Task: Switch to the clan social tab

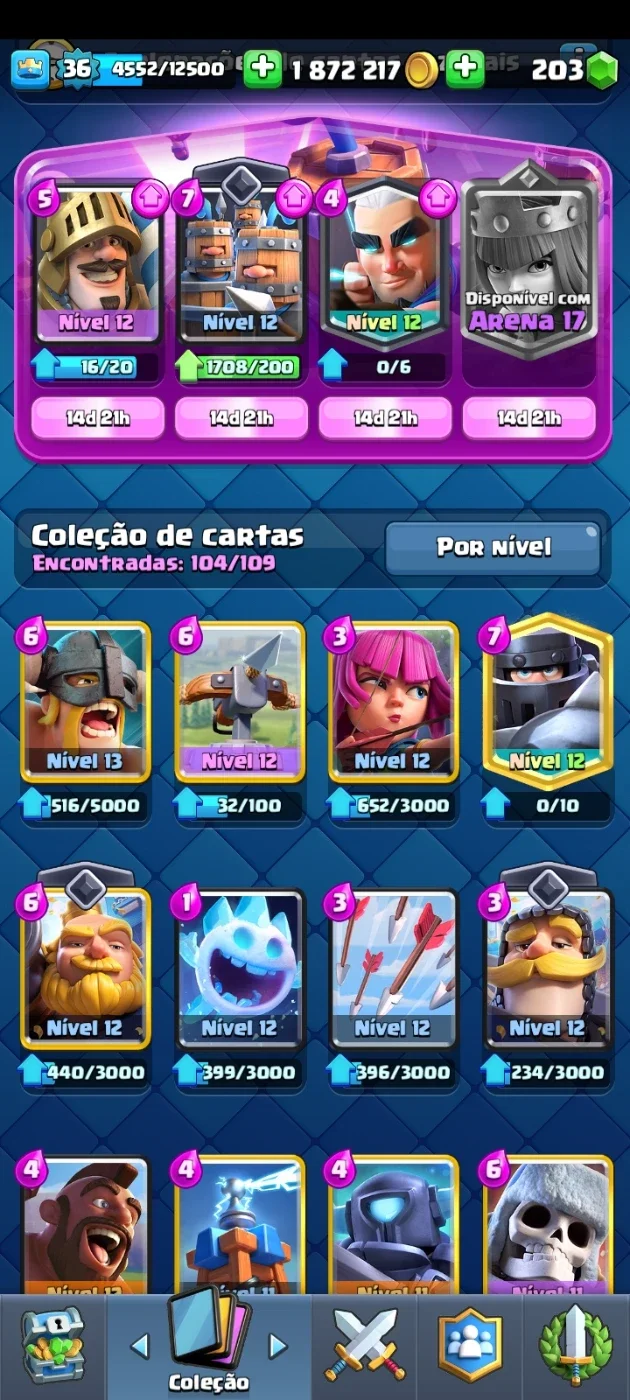Action: tap(471, 1346)
